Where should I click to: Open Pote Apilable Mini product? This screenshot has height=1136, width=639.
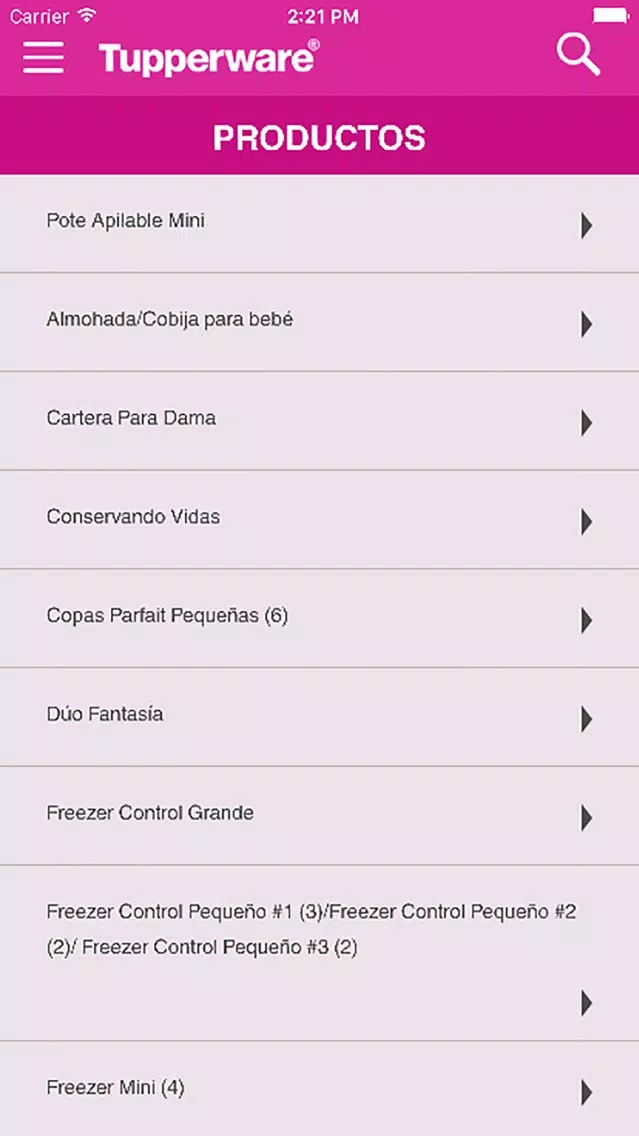[x=320, y=224]
